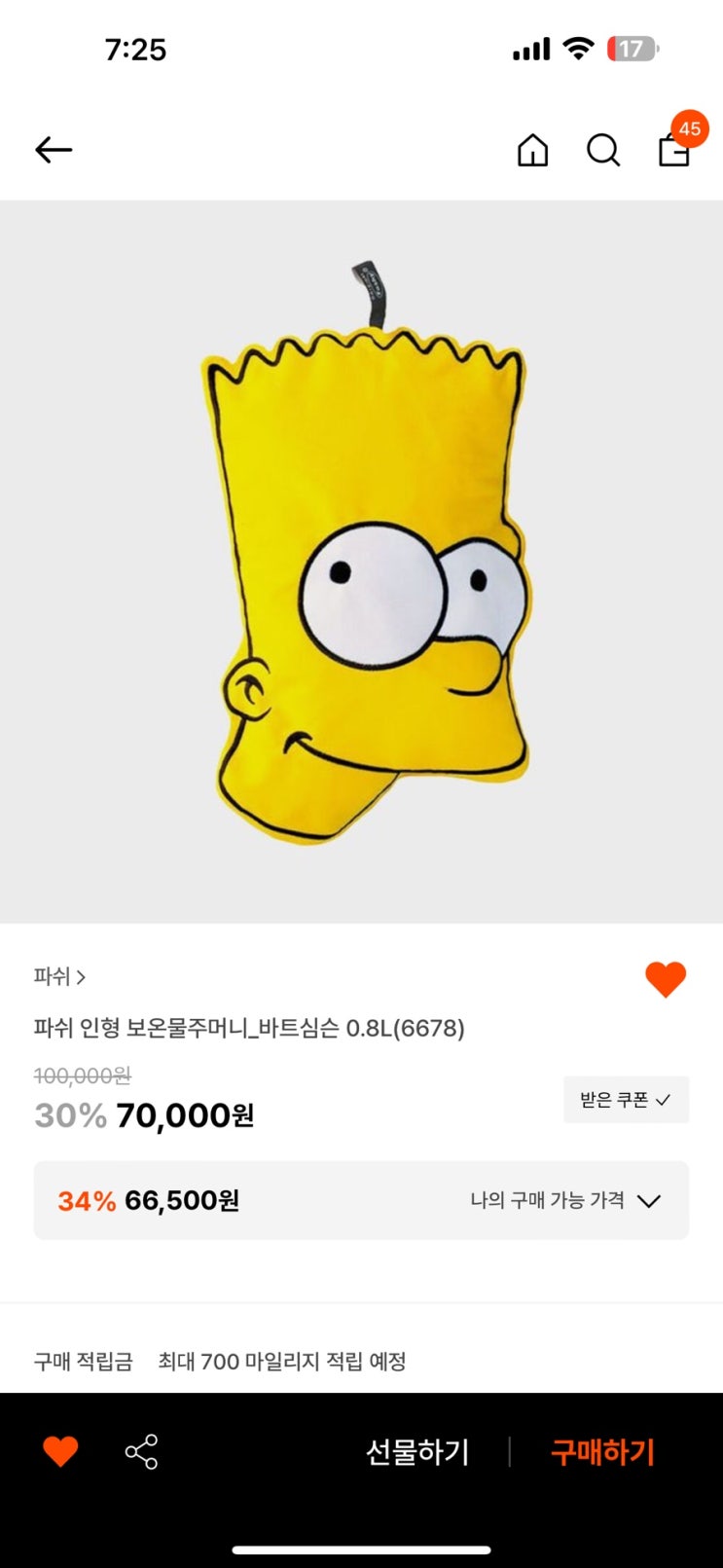Share this product via the share icon

pyautogui.click(x=141, y=1451)
